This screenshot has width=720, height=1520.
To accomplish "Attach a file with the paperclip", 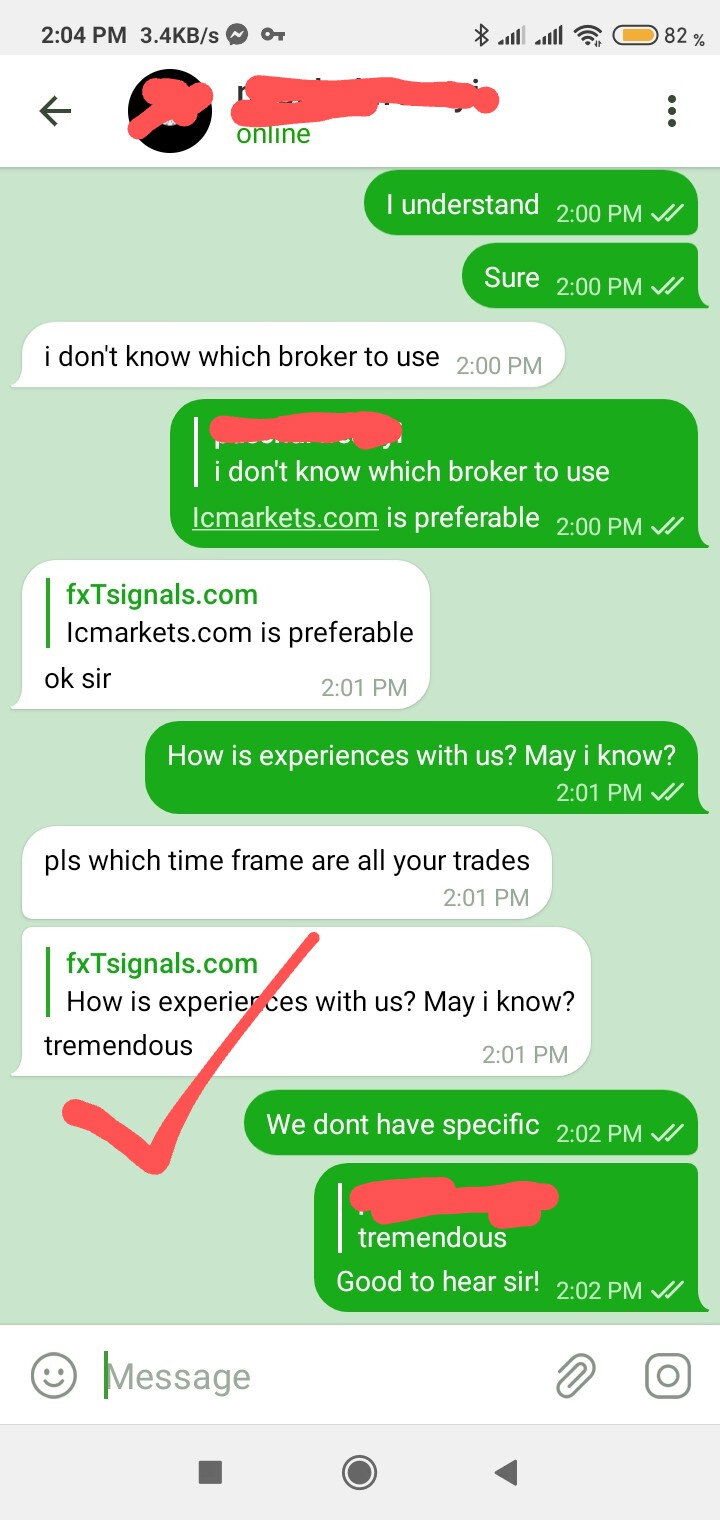I will (576, 1376).
